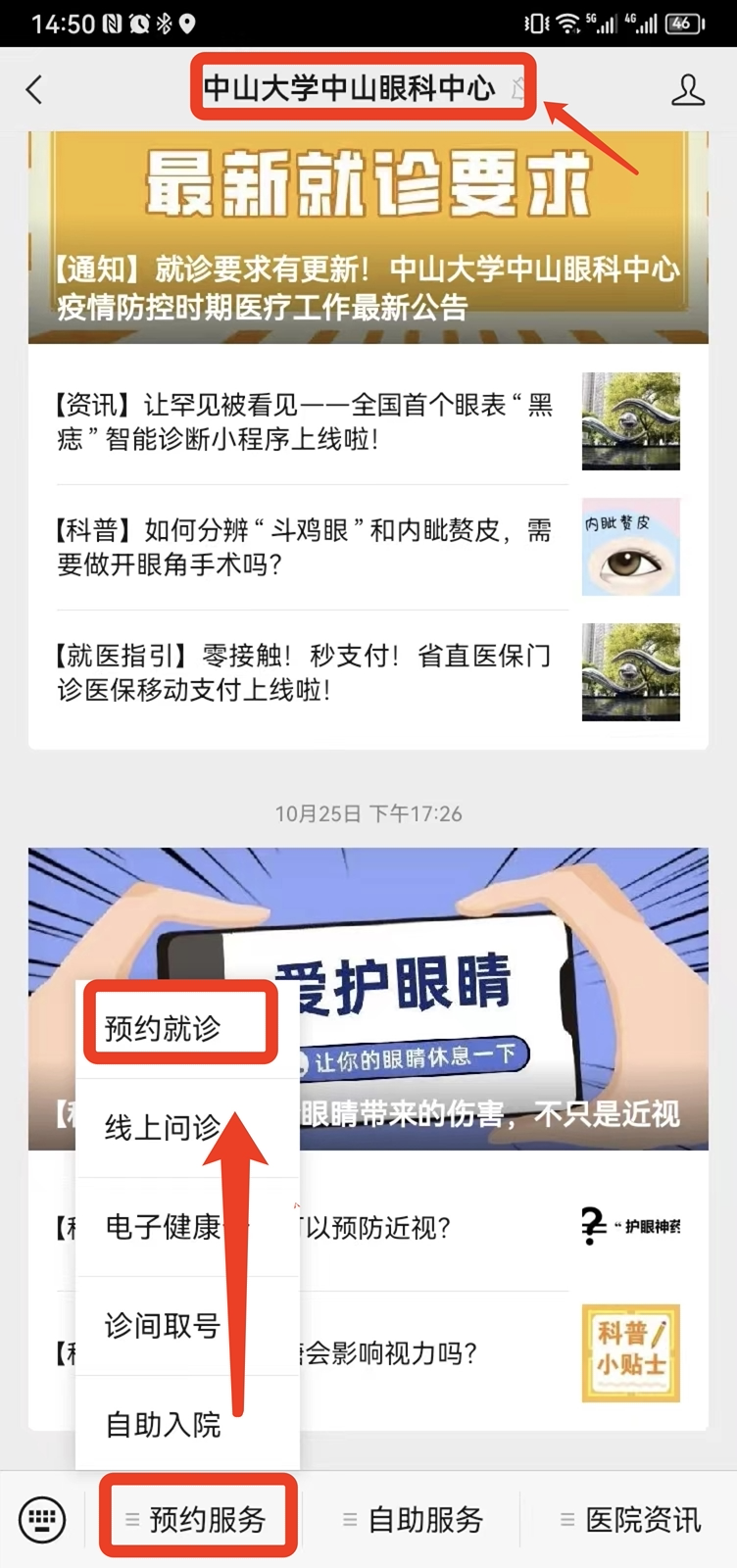Open the 电子健康 menu entry
This screenshot has width=737, height=1568.
point(164,1227)
